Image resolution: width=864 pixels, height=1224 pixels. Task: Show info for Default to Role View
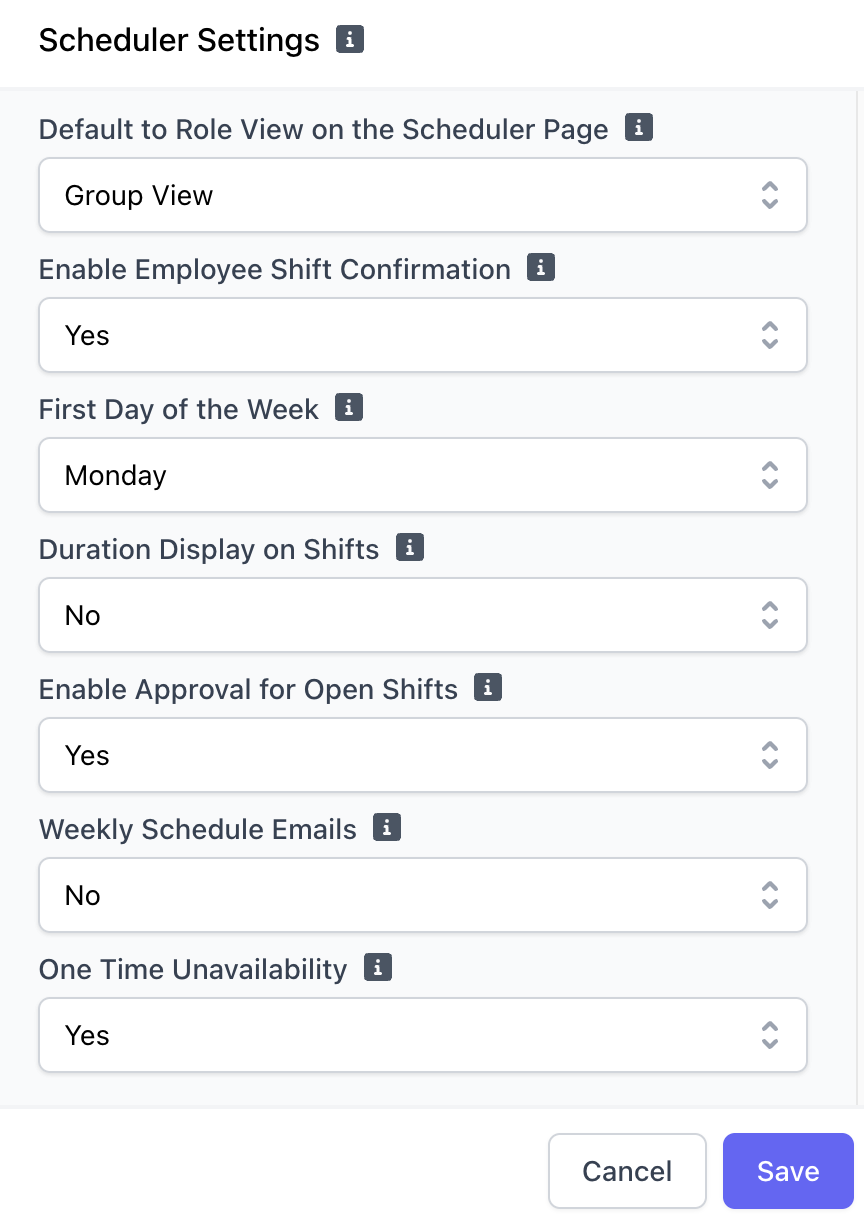click(x=639, y=128)
